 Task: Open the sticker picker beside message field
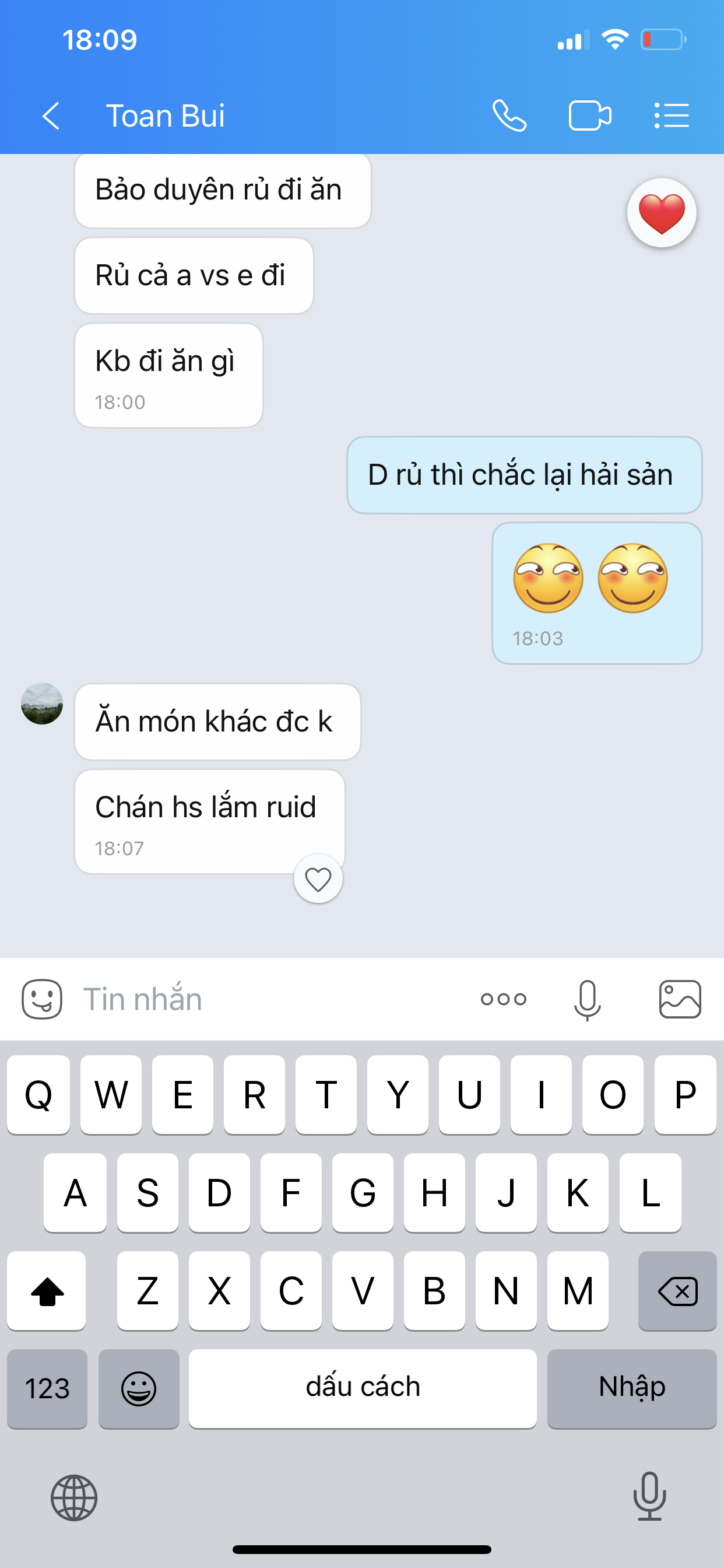coord(42,999)
